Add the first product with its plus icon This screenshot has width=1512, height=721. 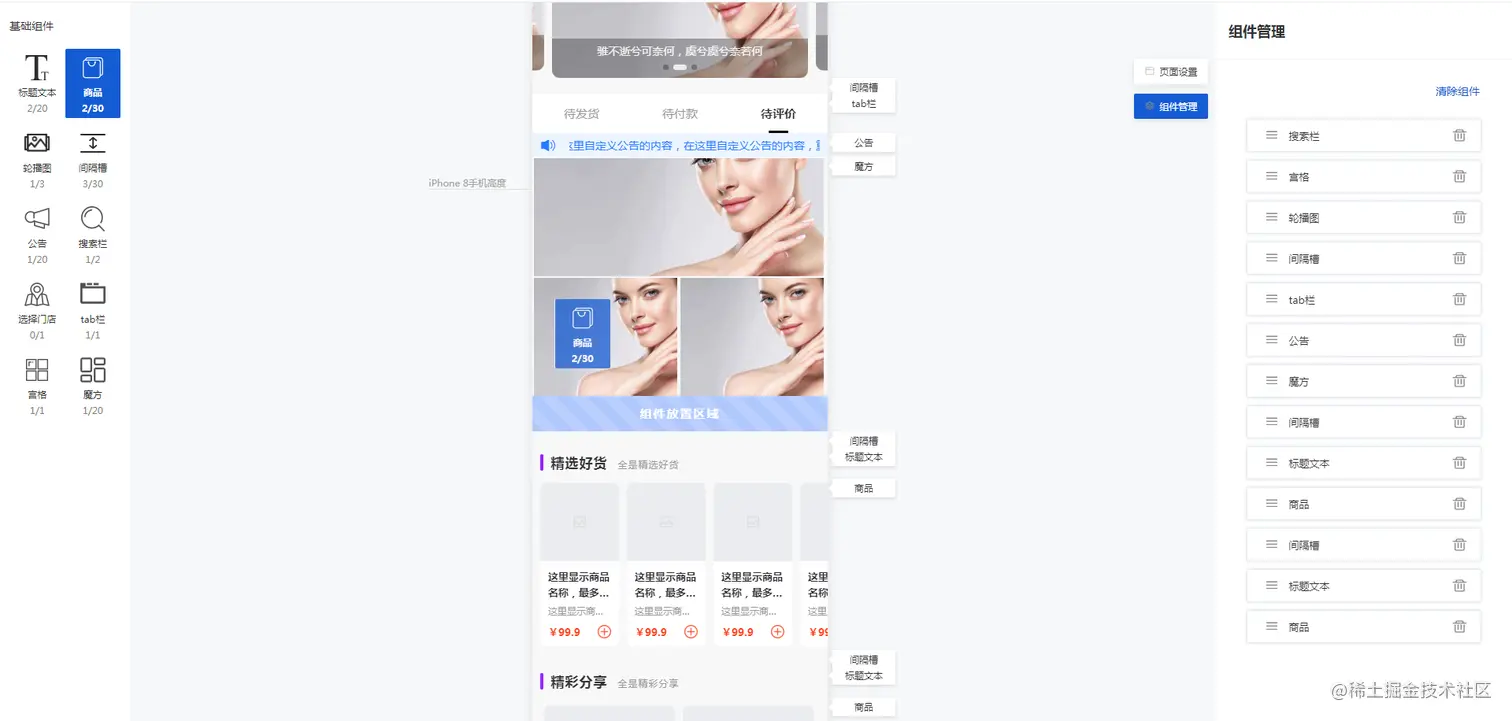[604, 632]
